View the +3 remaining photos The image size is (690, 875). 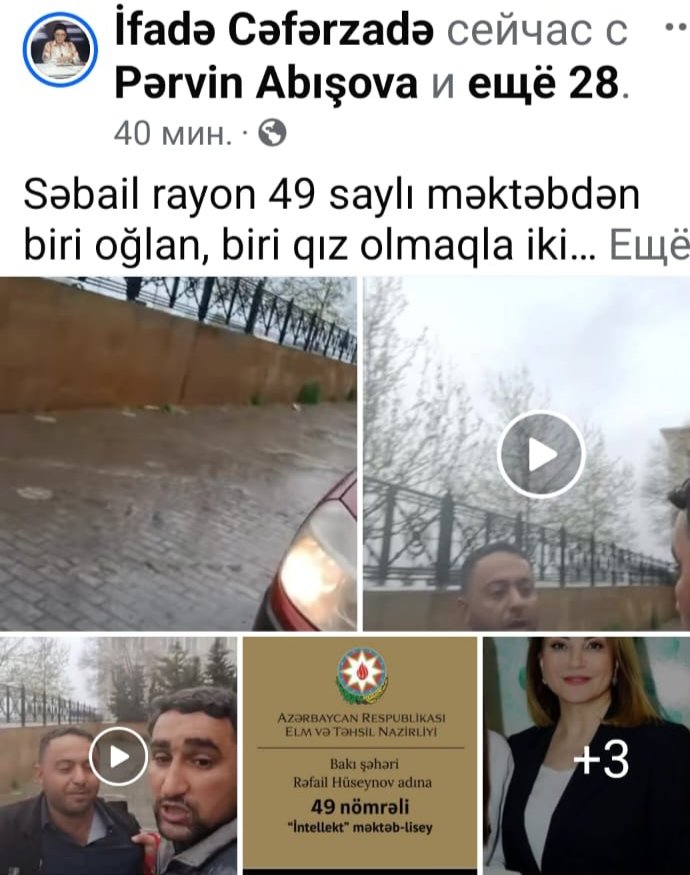click(587, 757)
